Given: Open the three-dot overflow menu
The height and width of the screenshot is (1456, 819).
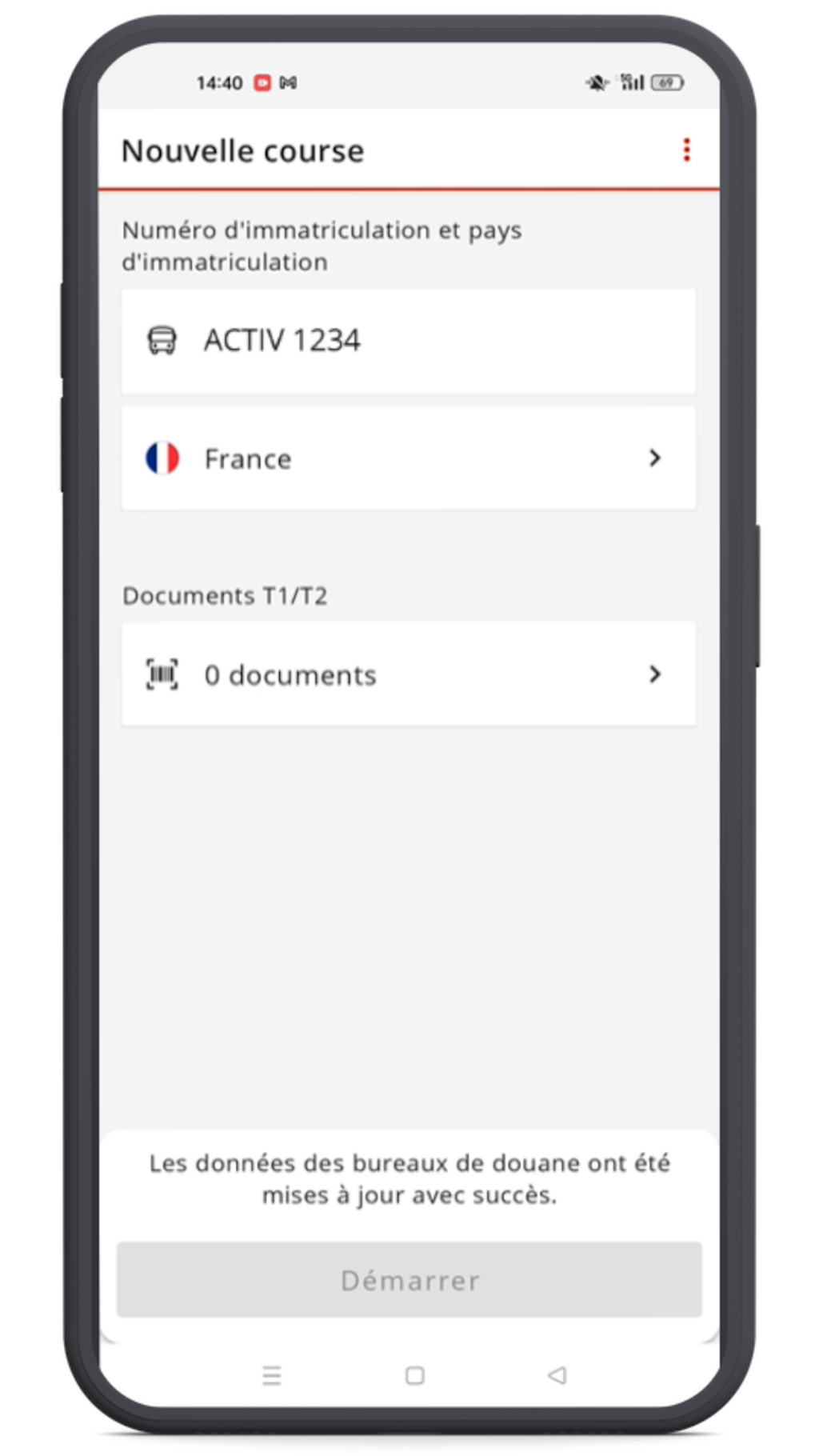Looking at the screenshot, I should coord(686,150).
